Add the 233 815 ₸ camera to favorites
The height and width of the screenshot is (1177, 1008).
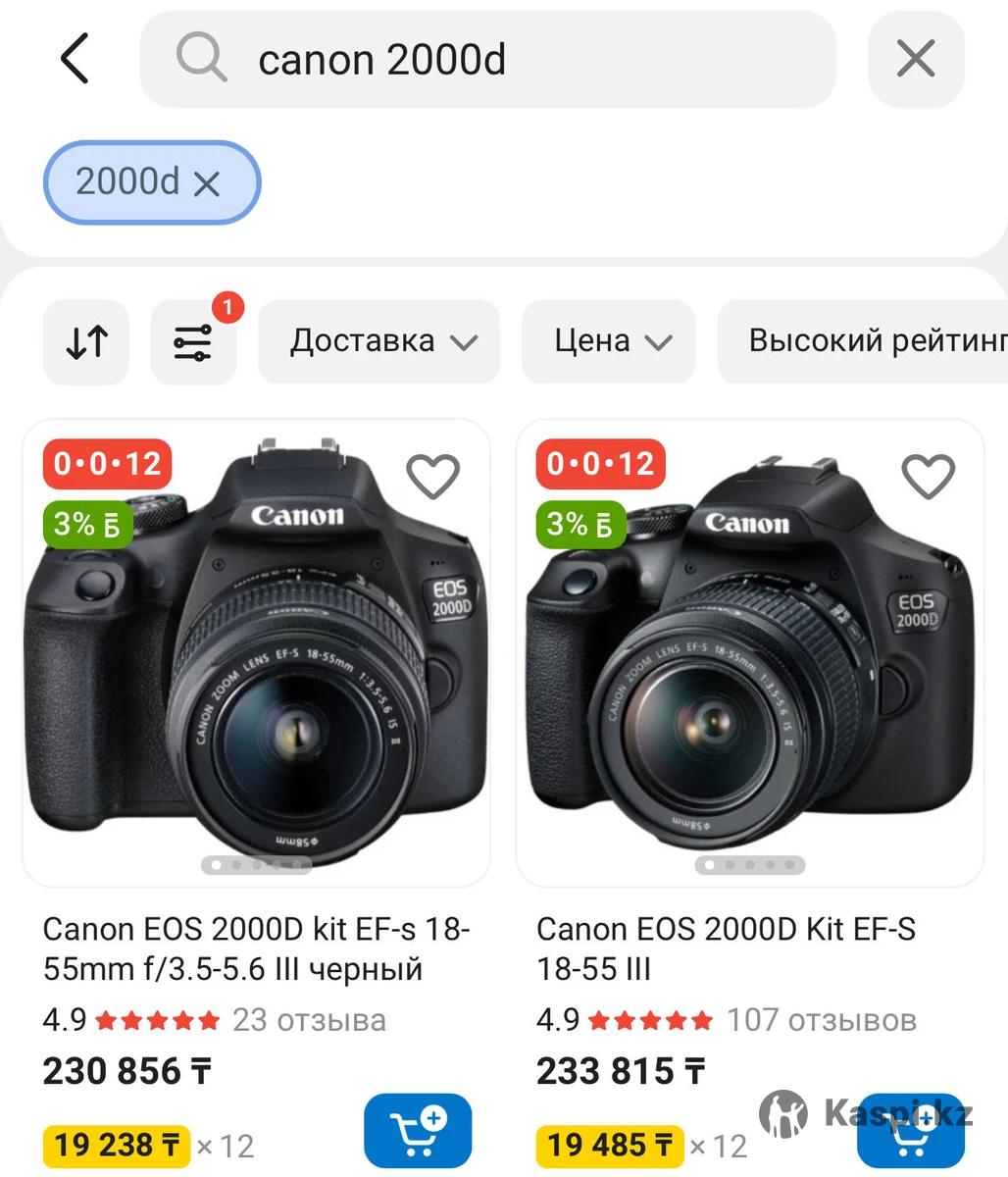[927, 477]
